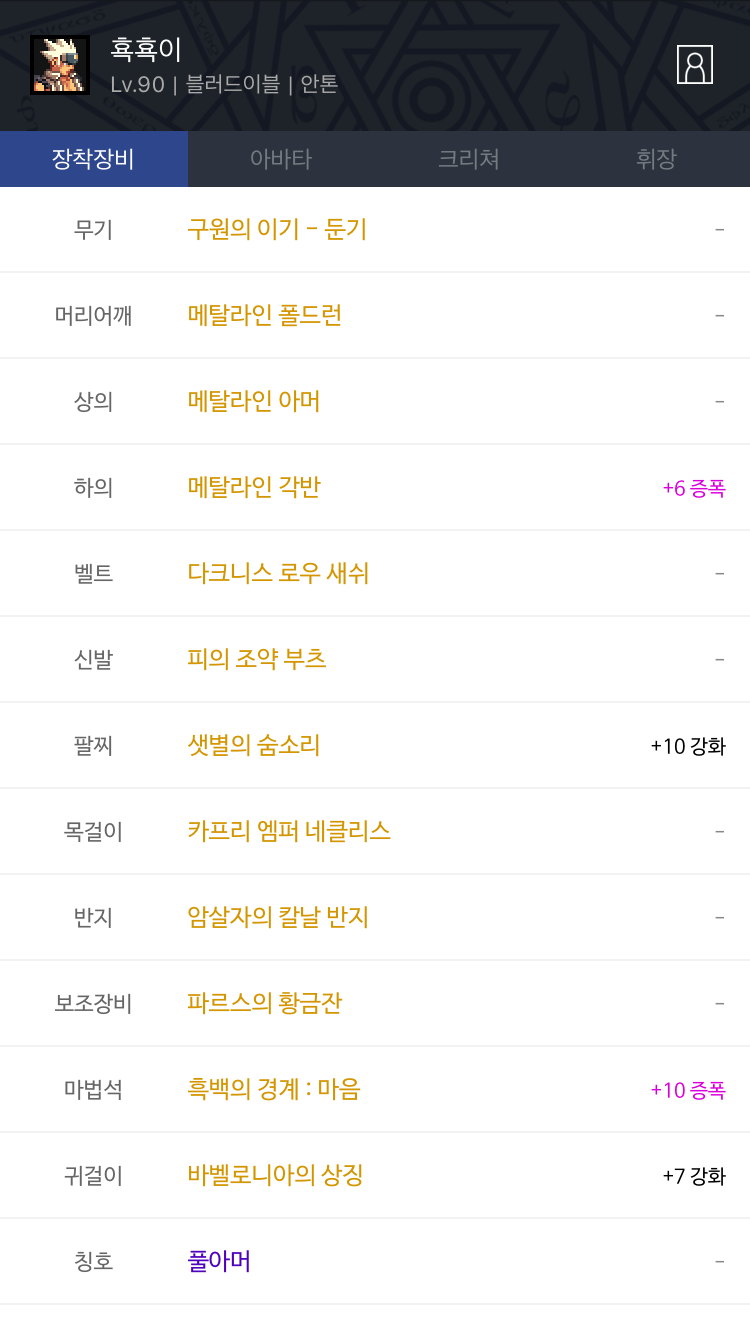Open magic stone 흑백의 경계 : 마음
Screen dimensions: 750x1334
[273, 1090]
